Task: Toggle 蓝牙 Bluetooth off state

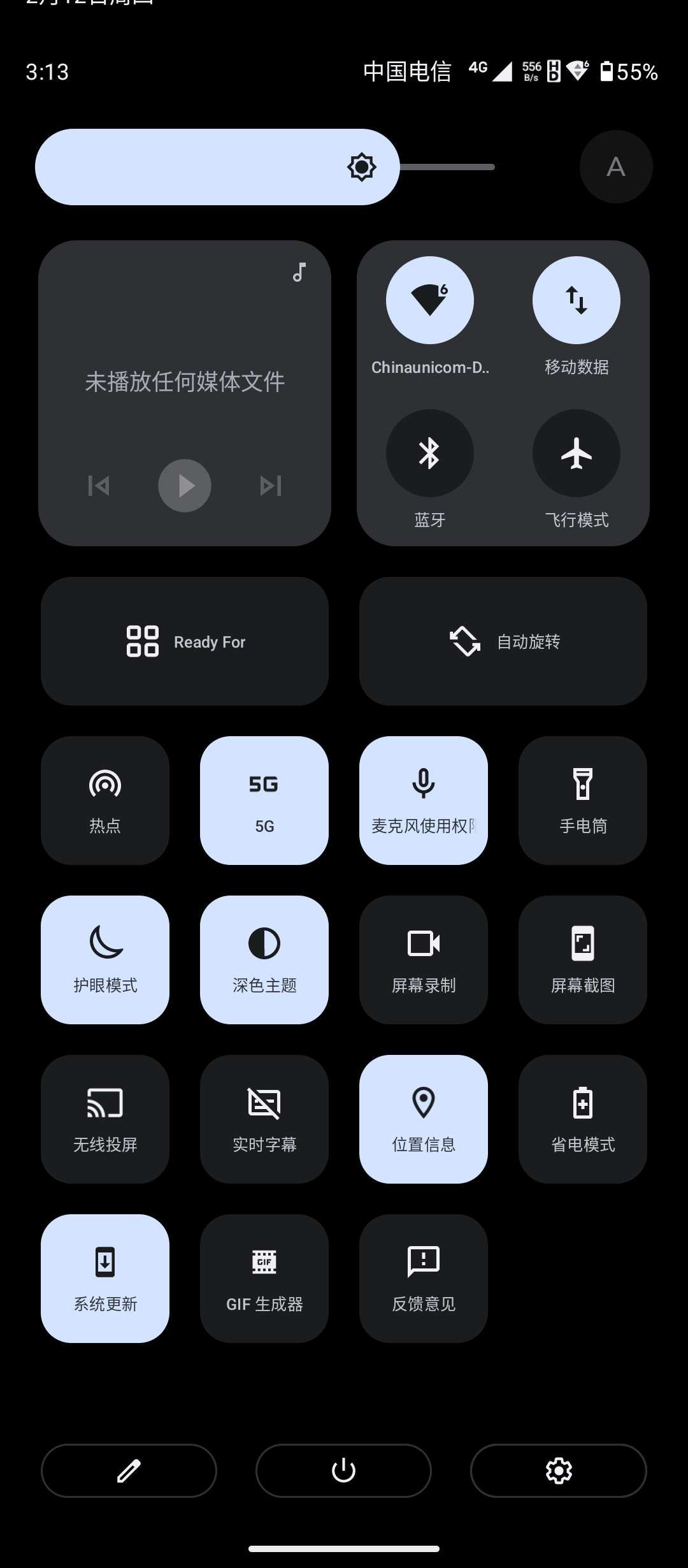Action: (429, 453)
